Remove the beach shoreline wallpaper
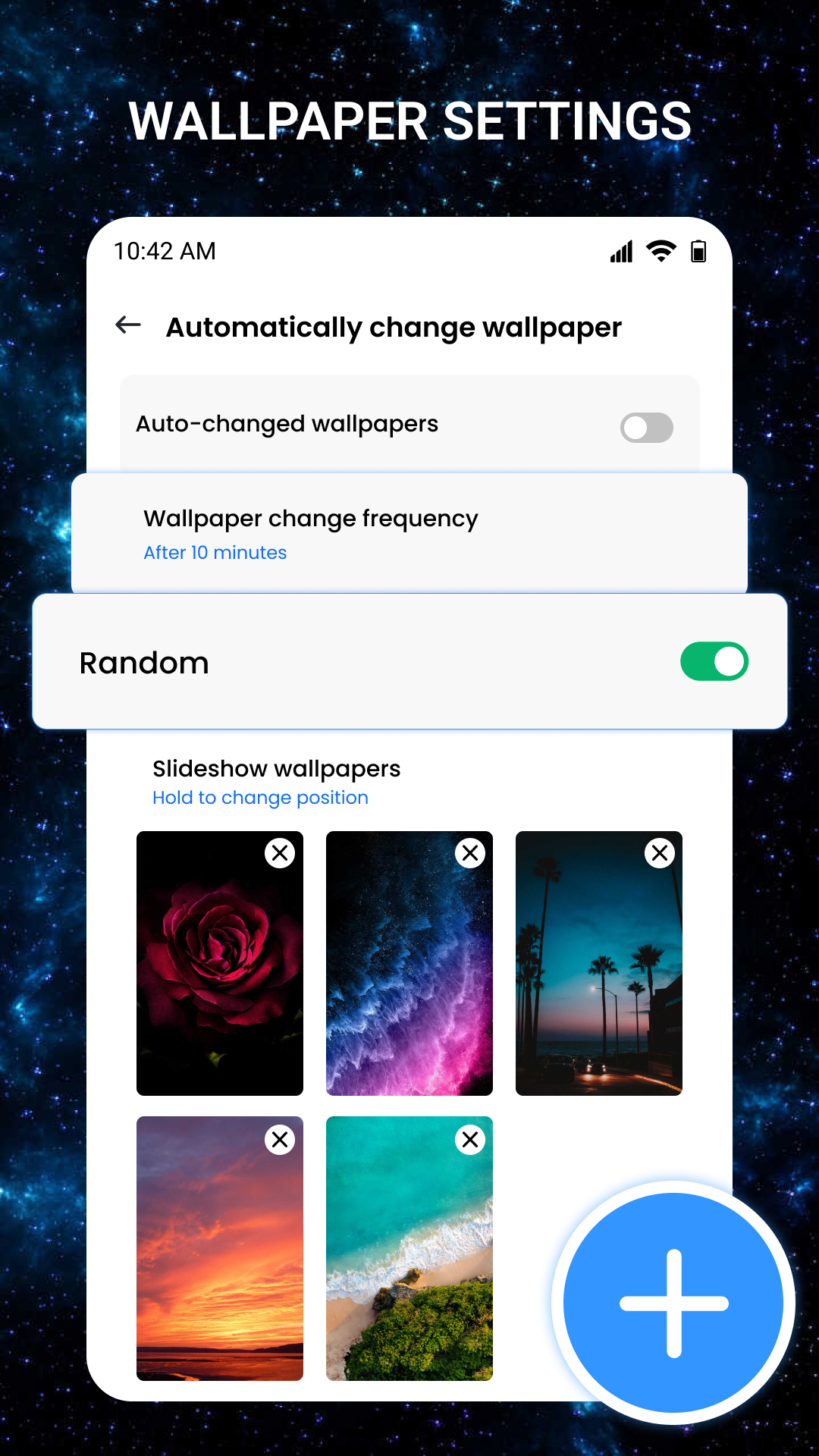The width and height of the screenshot is (819, 1456). (x=469, y=1139)
